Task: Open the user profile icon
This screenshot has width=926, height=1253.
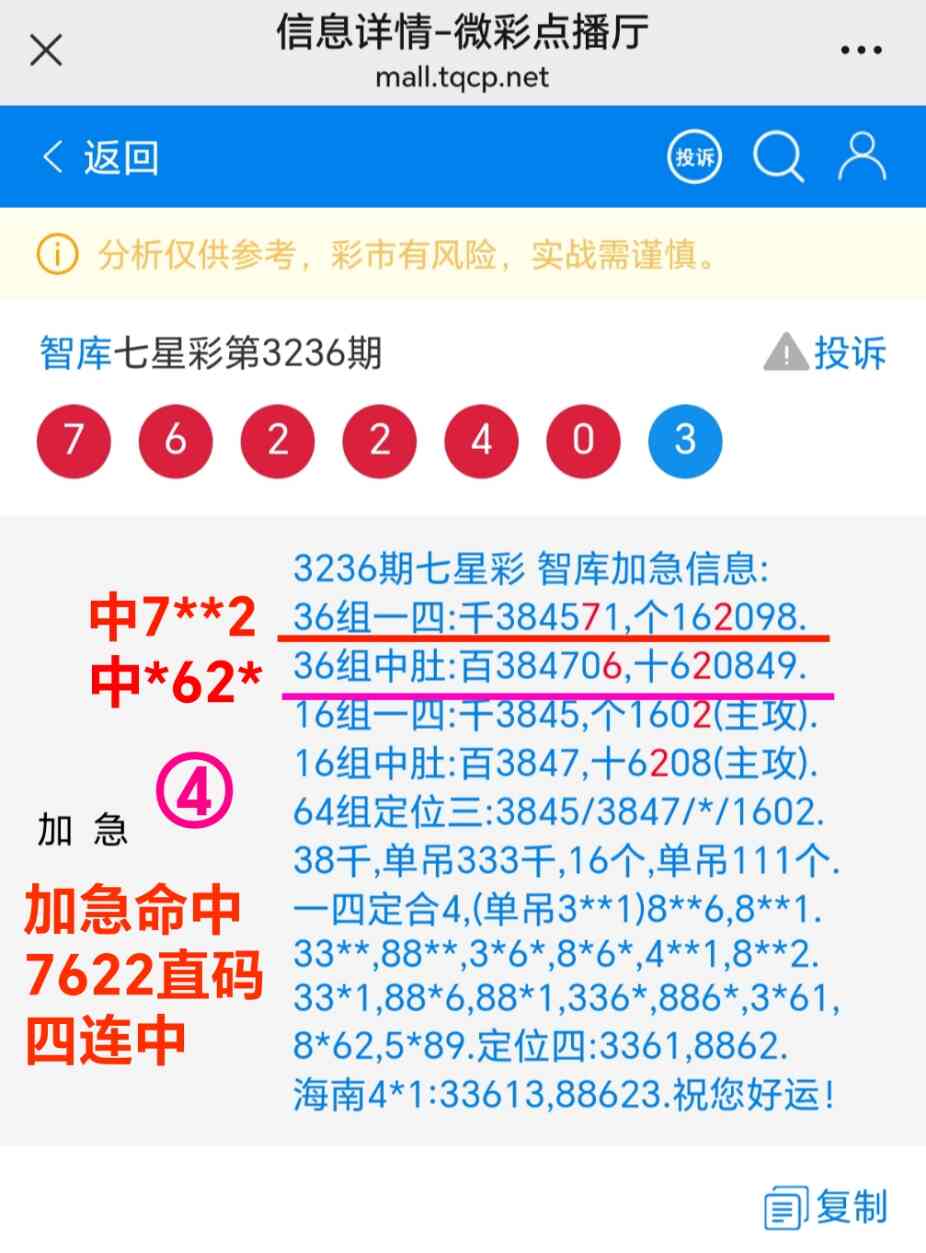Action: pos(861,157)
